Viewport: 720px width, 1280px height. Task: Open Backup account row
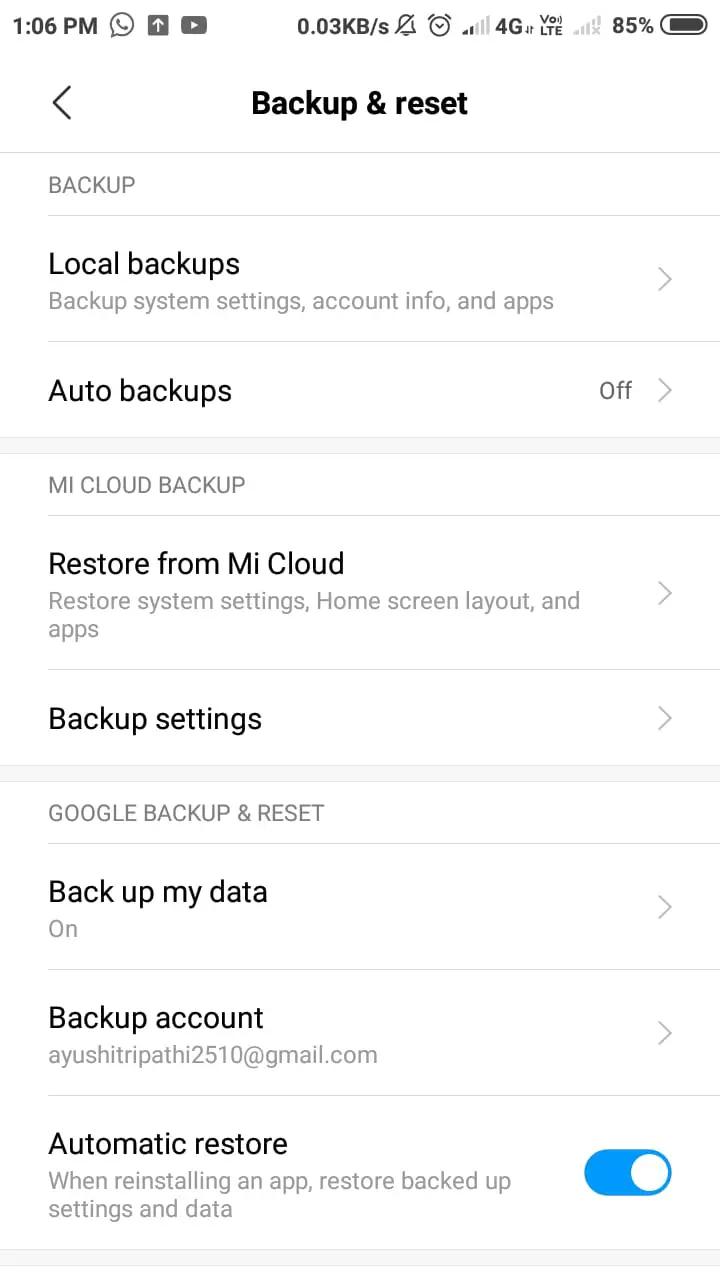click(360, 1033)
